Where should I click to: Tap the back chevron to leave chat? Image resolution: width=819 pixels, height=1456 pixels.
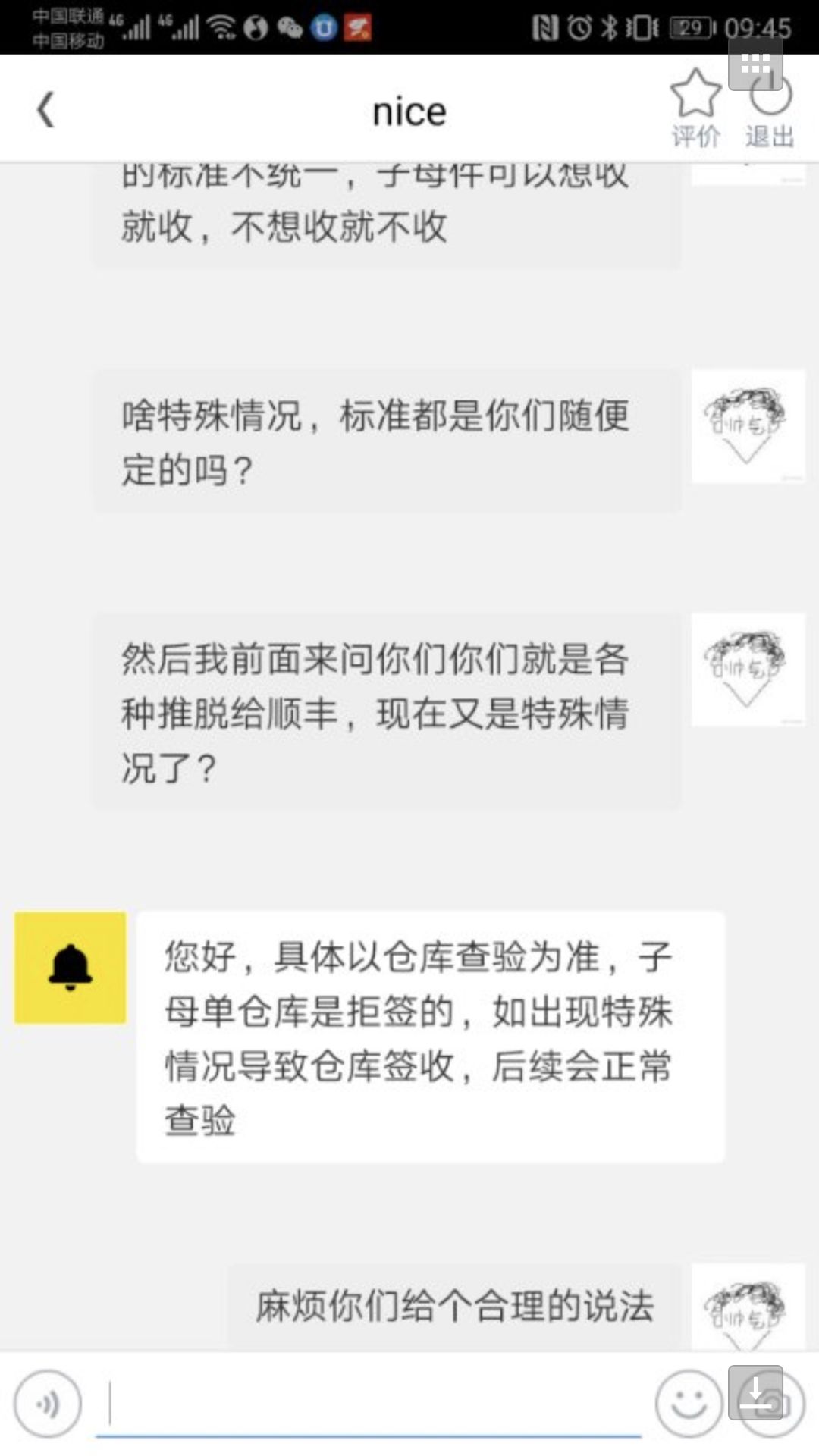click(x=45, y=110)
